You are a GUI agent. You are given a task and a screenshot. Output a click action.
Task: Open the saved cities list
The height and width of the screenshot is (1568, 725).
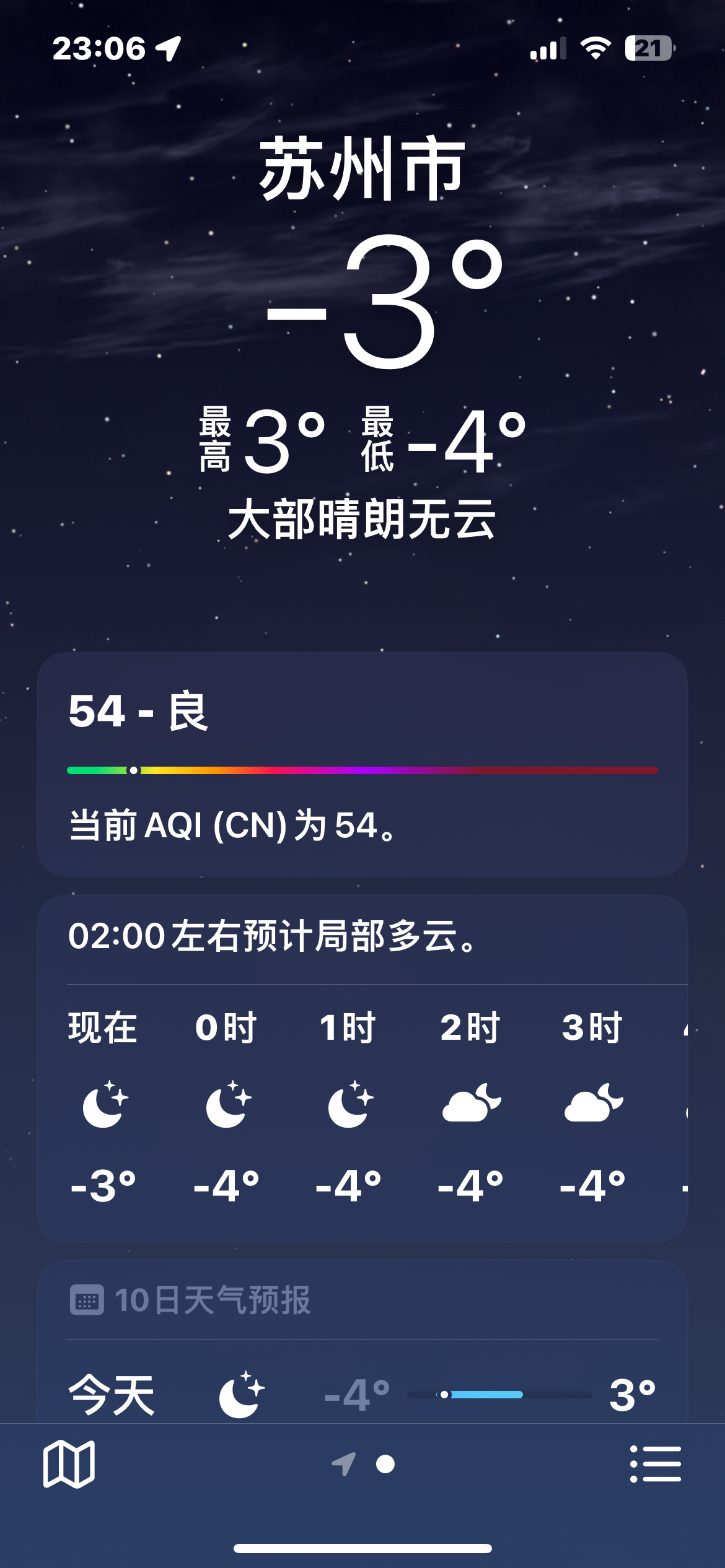click(x=655, y=1464)
